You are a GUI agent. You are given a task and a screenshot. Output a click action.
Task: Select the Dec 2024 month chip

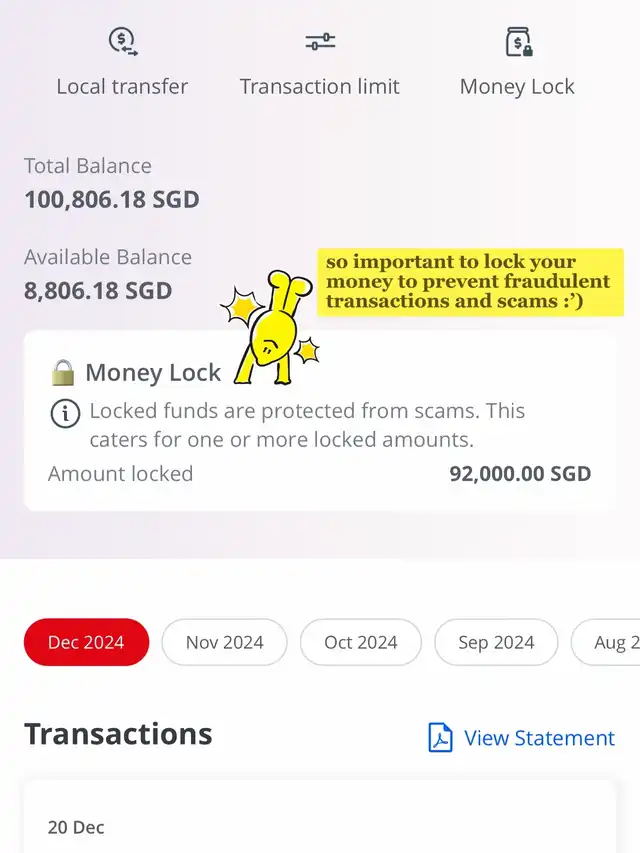[x=86, y=642]
